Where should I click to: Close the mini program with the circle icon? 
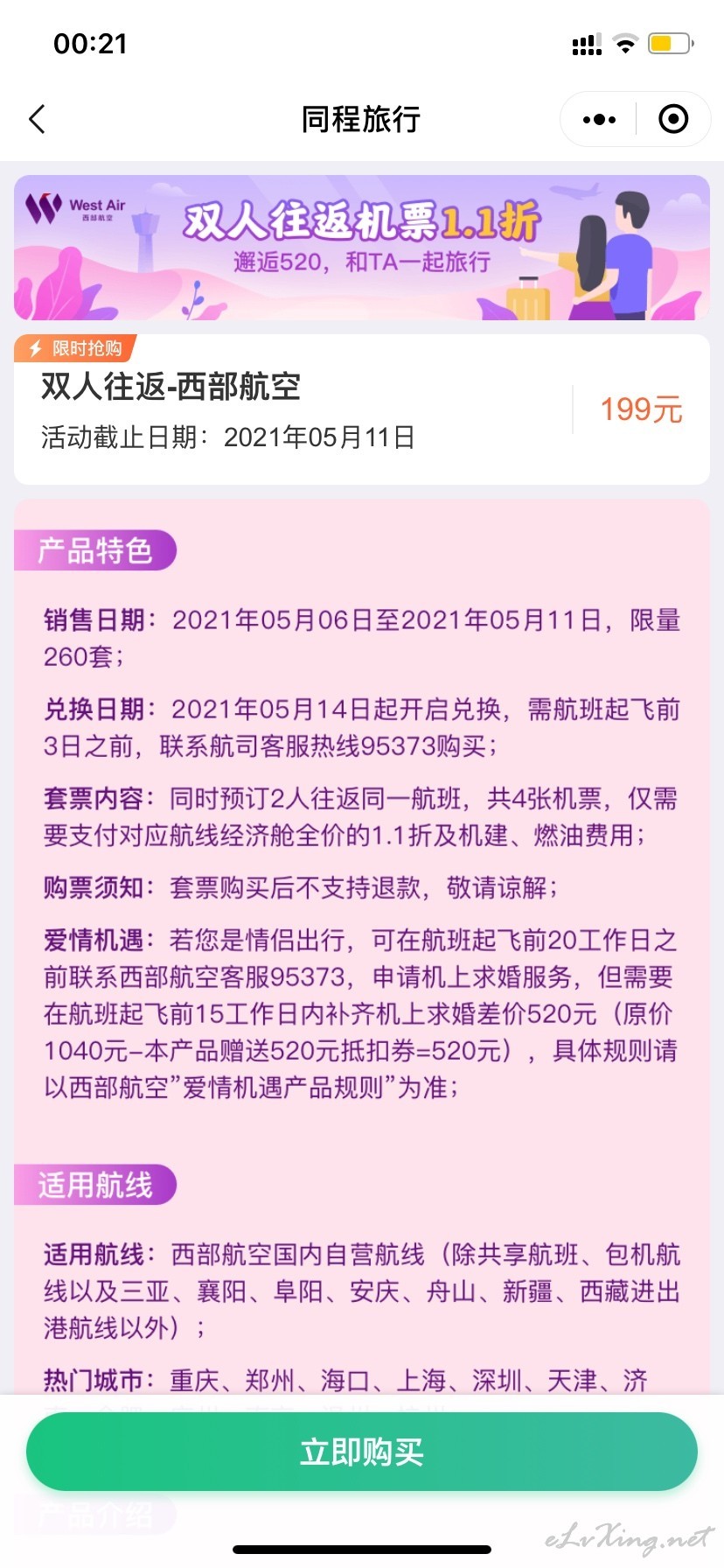673,119
